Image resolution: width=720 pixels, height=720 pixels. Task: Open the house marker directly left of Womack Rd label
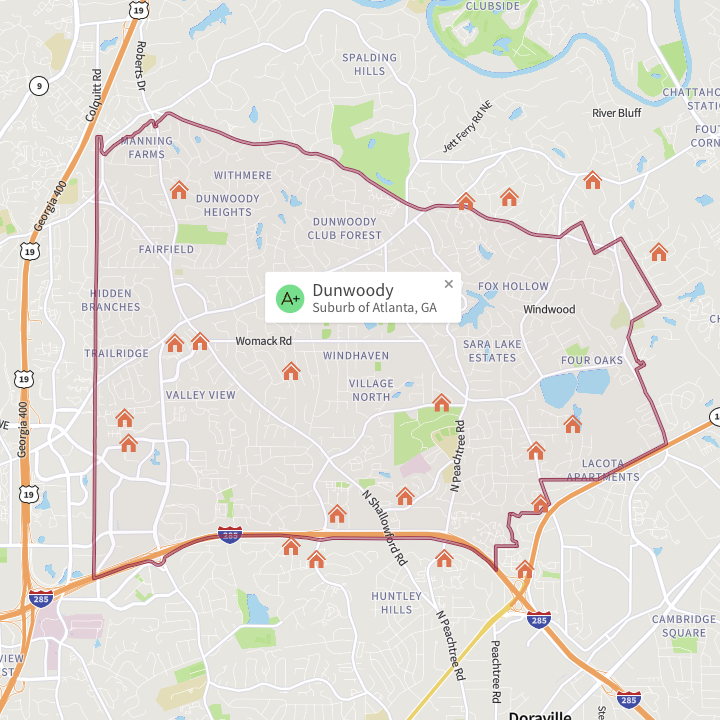pyautogui.click(x=200, y=342)
